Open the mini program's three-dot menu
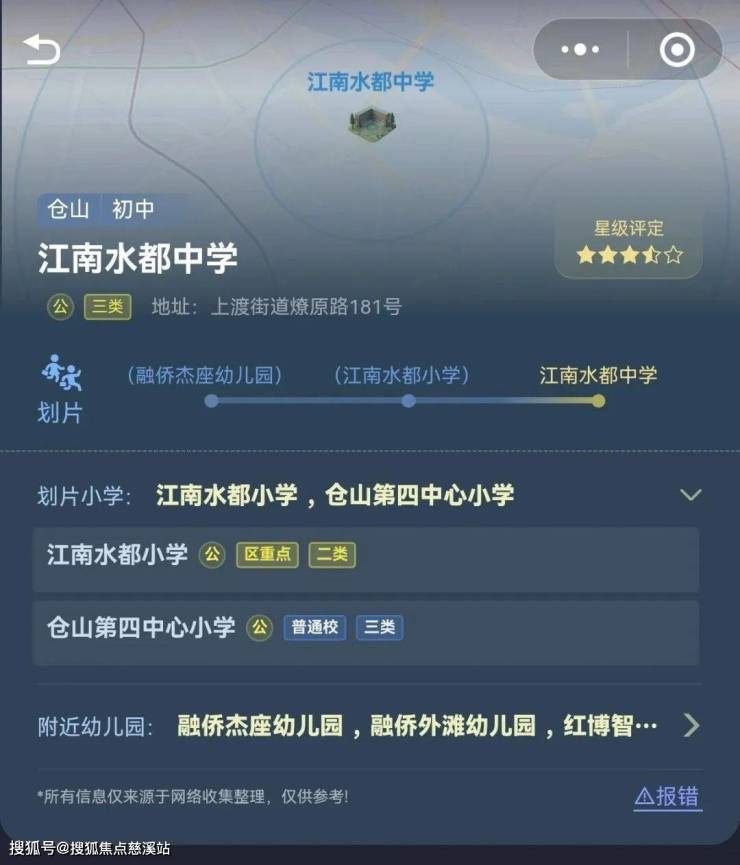Viewport: 740px width, 865px height. (581, 49)
